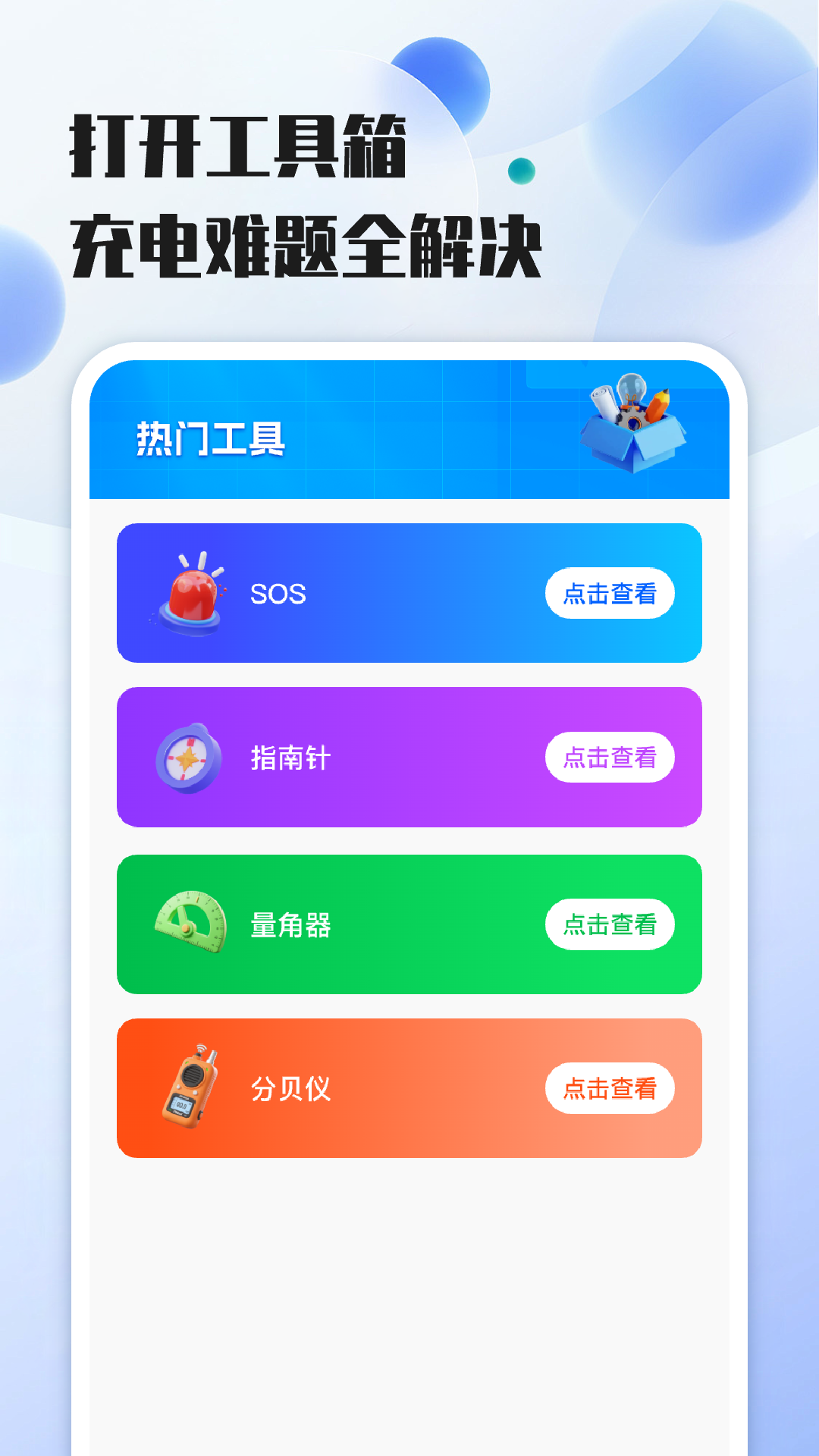The height and width of the screenshot is (1456, 819).
Task: Click the SOS label text
Action: coord(277,594)
